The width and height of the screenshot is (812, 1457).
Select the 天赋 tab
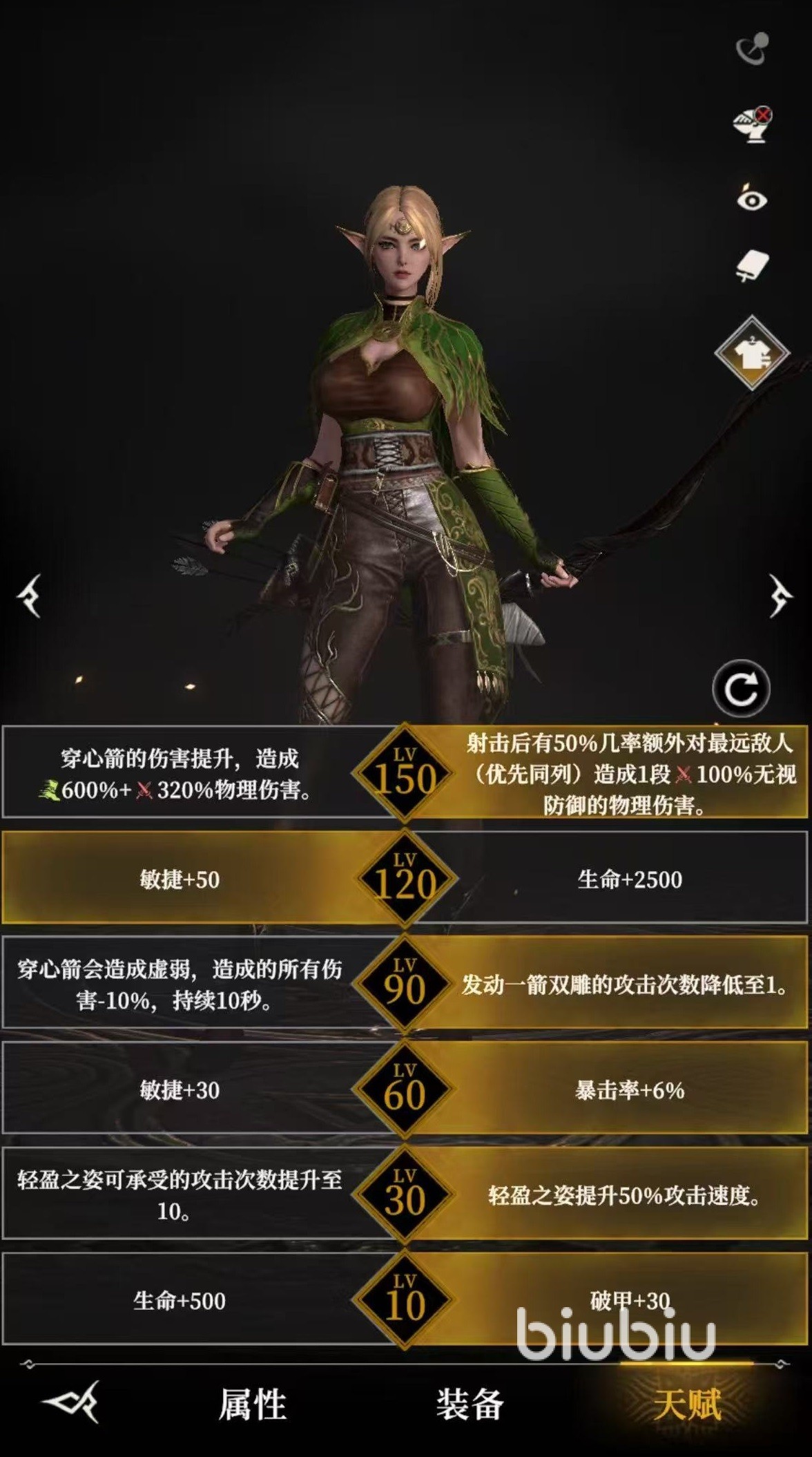(687, 1404)
